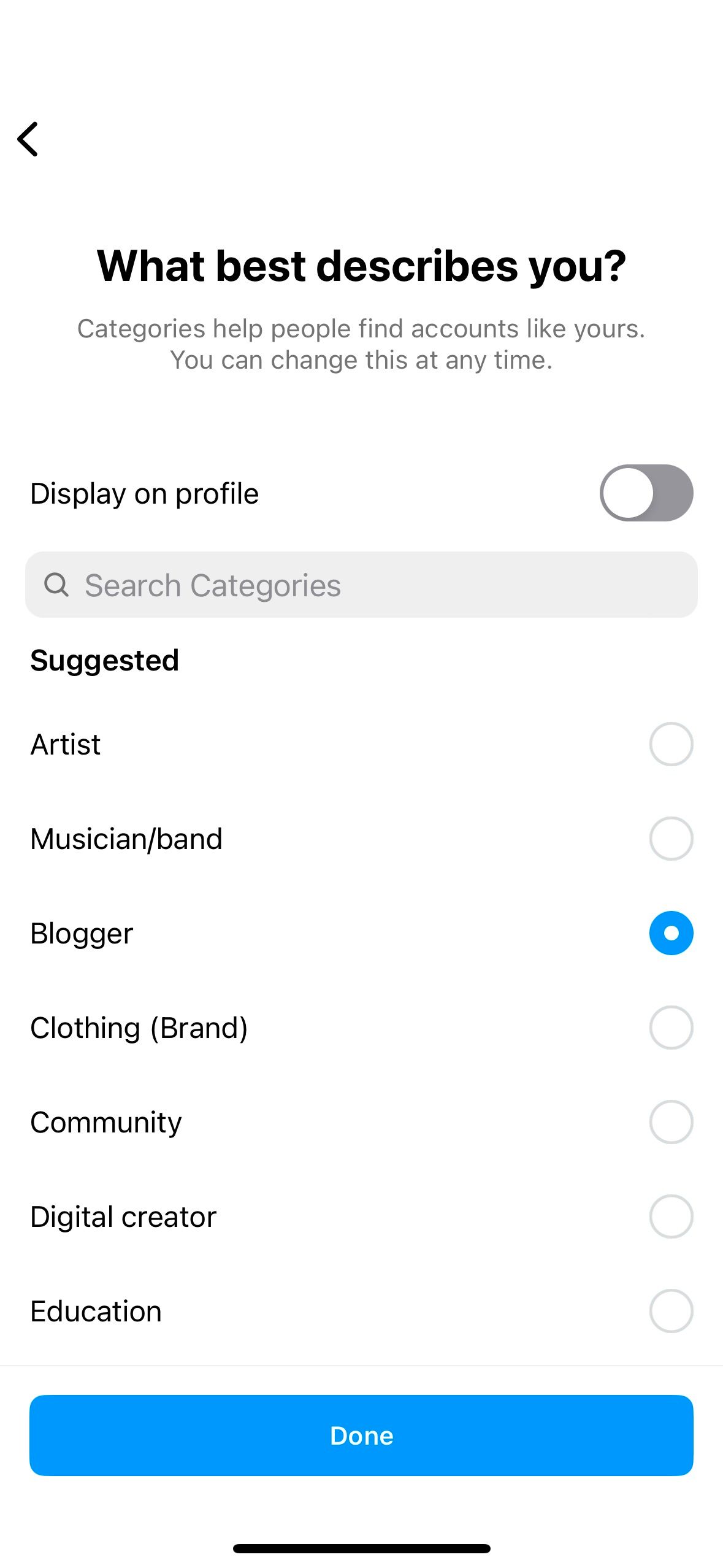Image resolution: width=723 pixels, height=1568 pixels.
Task: Click the Artist label text
Action: [65, 744]
